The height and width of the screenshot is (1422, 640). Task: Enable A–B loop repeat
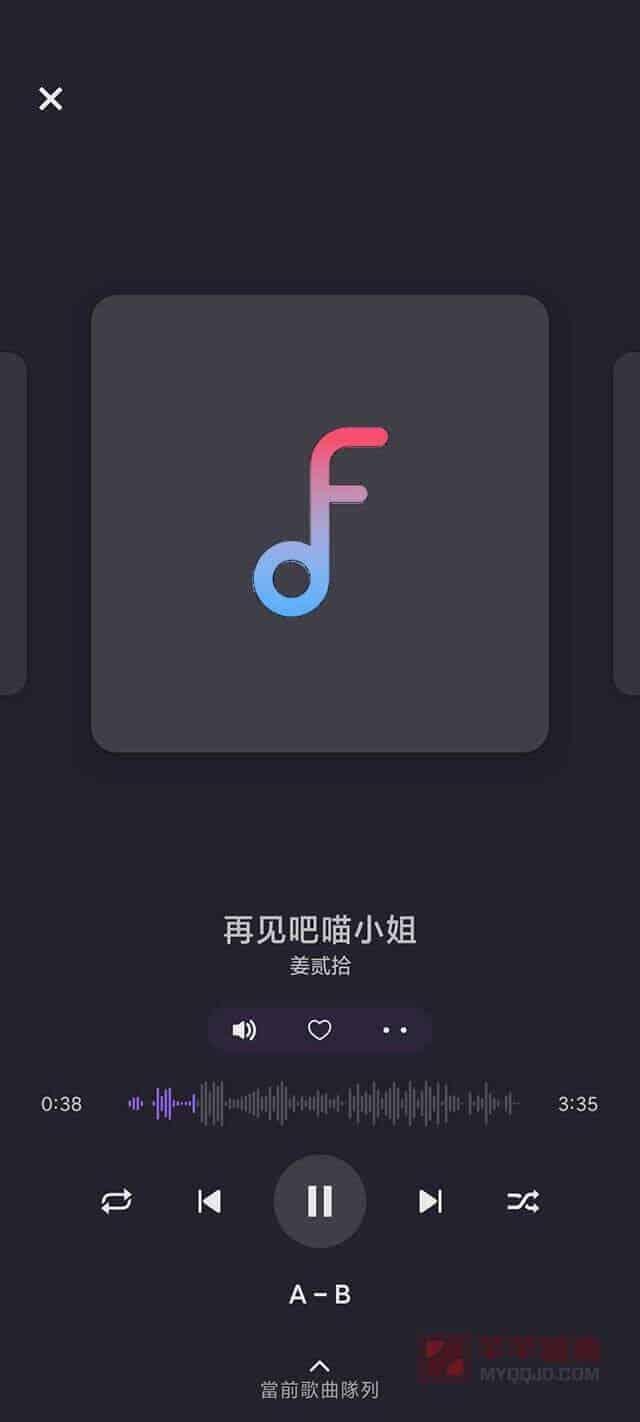tap(320, 1295)
